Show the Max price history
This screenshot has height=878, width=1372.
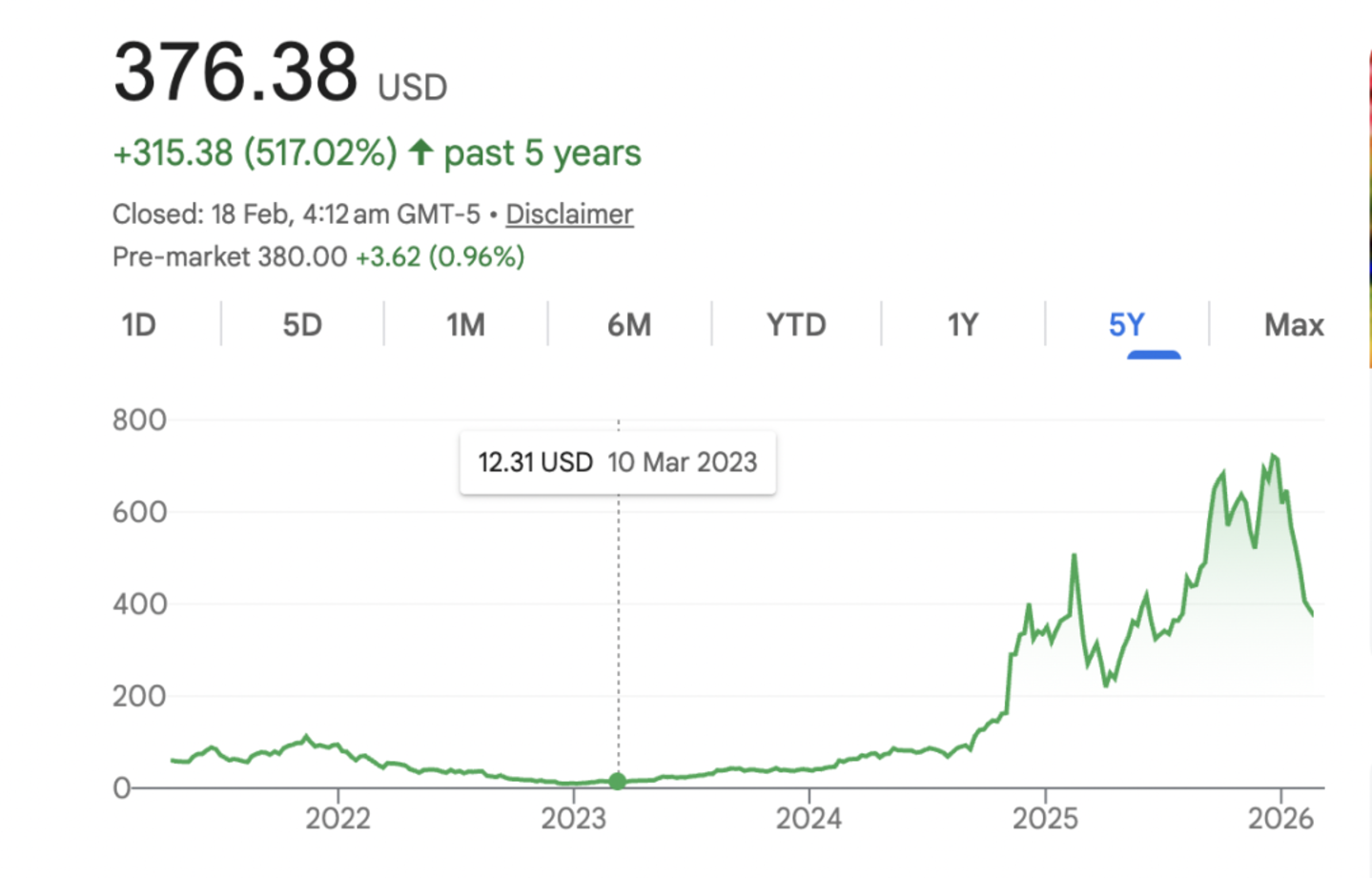point(1294,325)
